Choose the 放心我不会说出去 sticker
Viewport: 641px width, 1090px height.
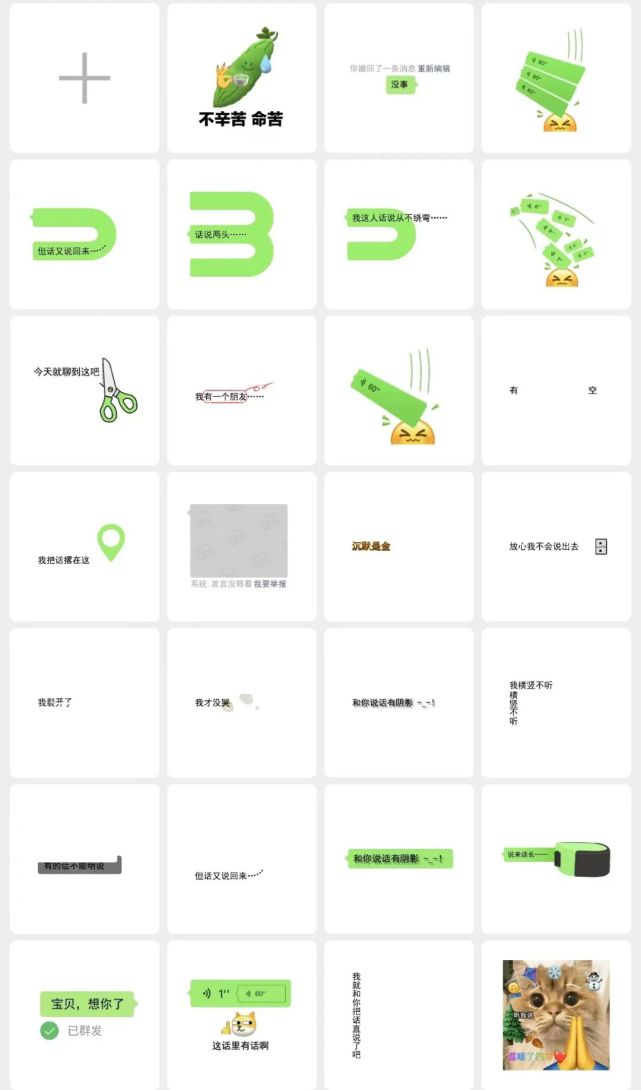click(x=555, y=546)
